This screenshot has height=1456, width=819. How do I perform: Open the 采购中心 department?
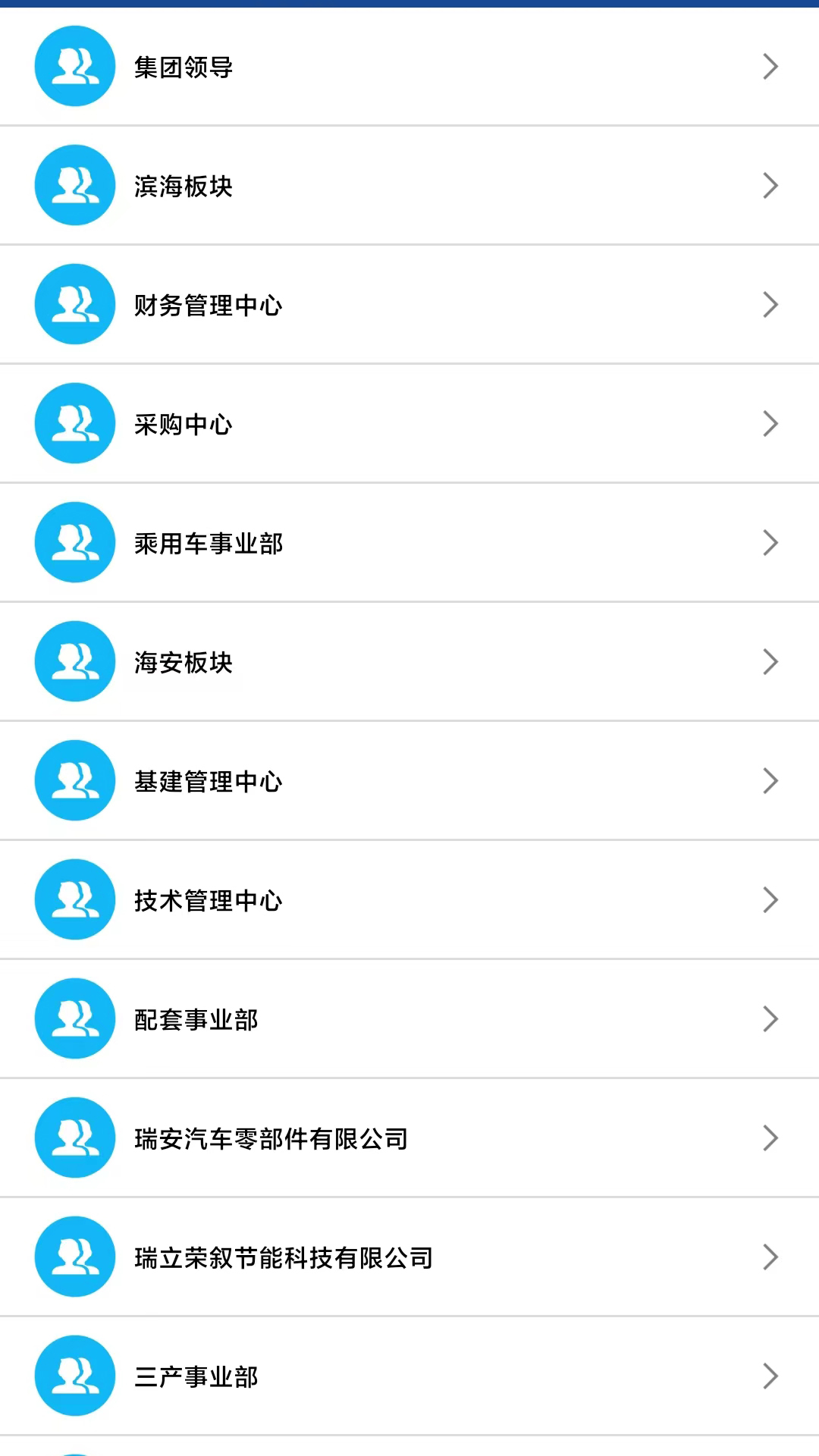click(409, 423)
